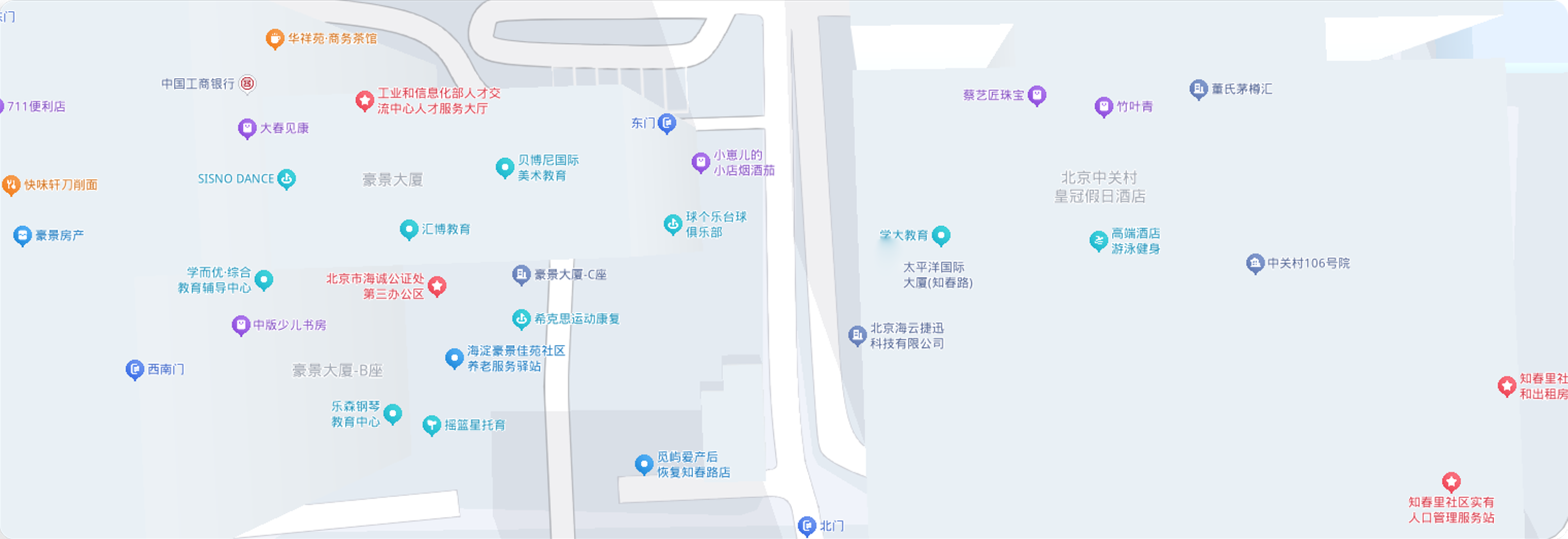The width and height of the screenshot is (1568, 539).
Task: Tap the 西南门 gate marker
Action: point(135,368)
